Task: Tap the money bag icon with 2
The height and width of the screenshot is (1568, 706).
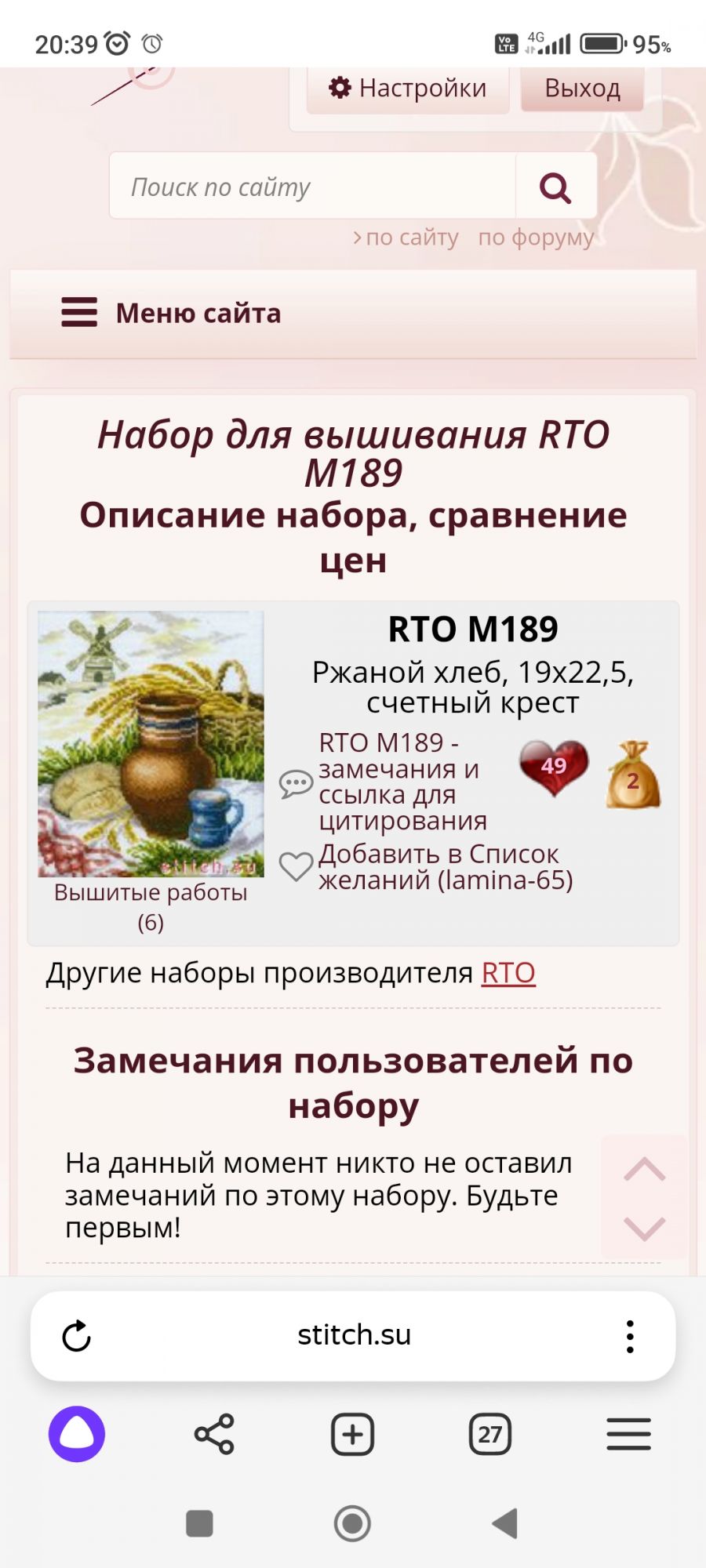Action: click(x=632, y=775)
